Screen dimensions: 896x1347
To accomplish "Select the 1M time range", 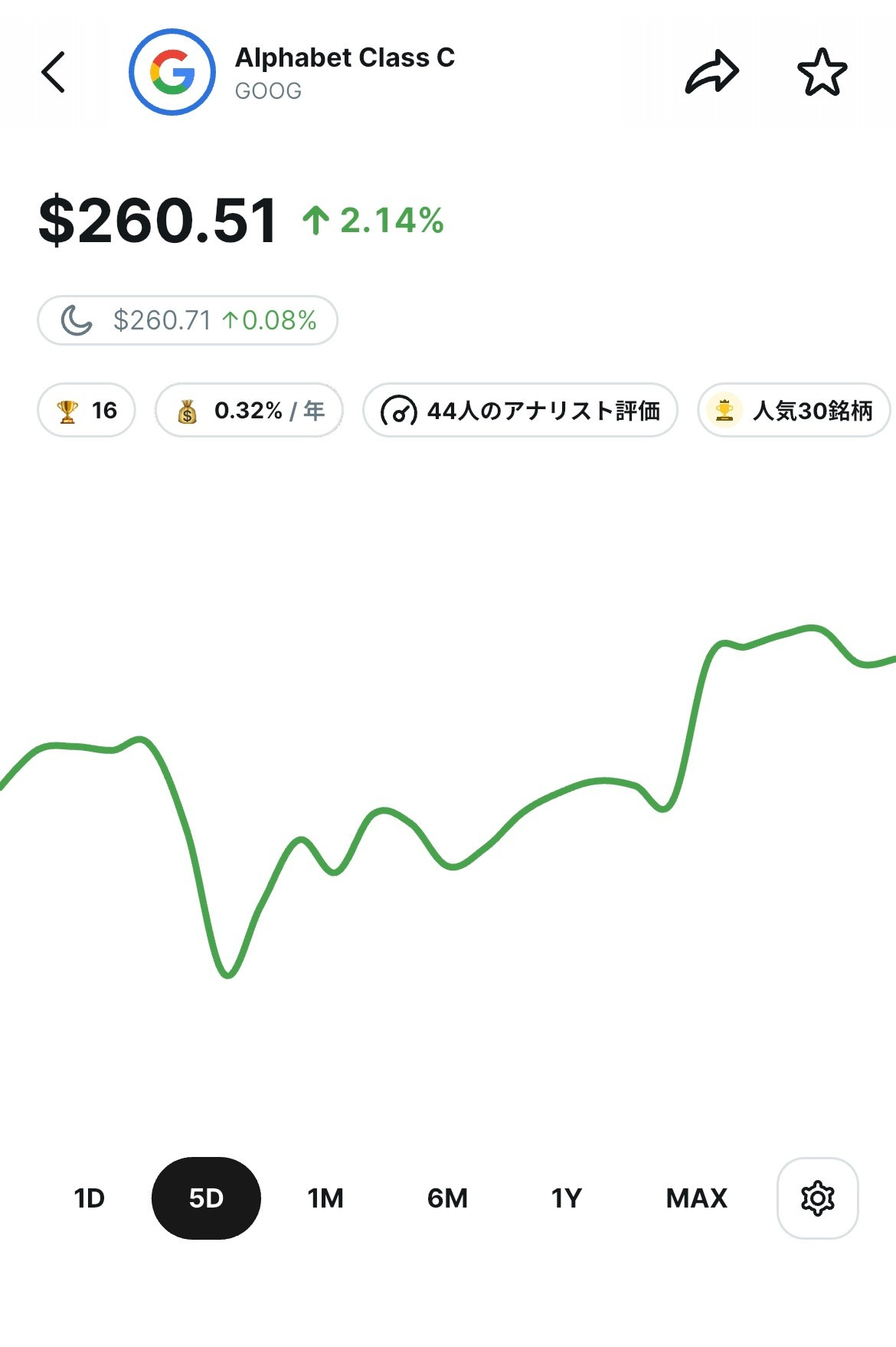I will pyautogui.click(x=324, y=1198).
